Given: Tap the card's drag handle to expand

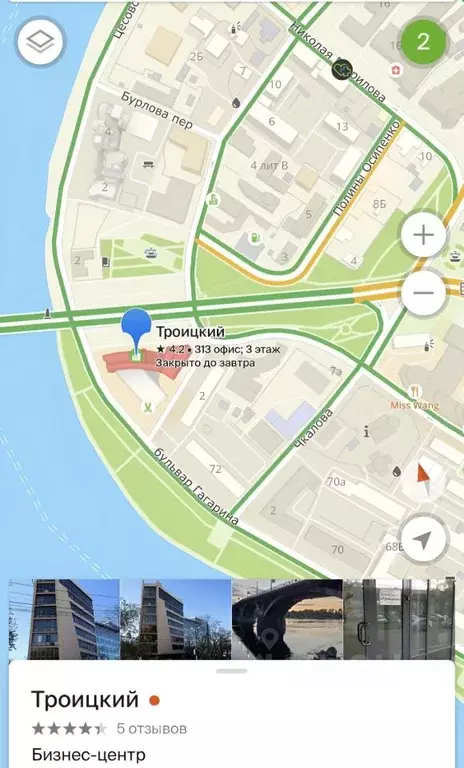Looking at the screenshot, I should [232, 671].
